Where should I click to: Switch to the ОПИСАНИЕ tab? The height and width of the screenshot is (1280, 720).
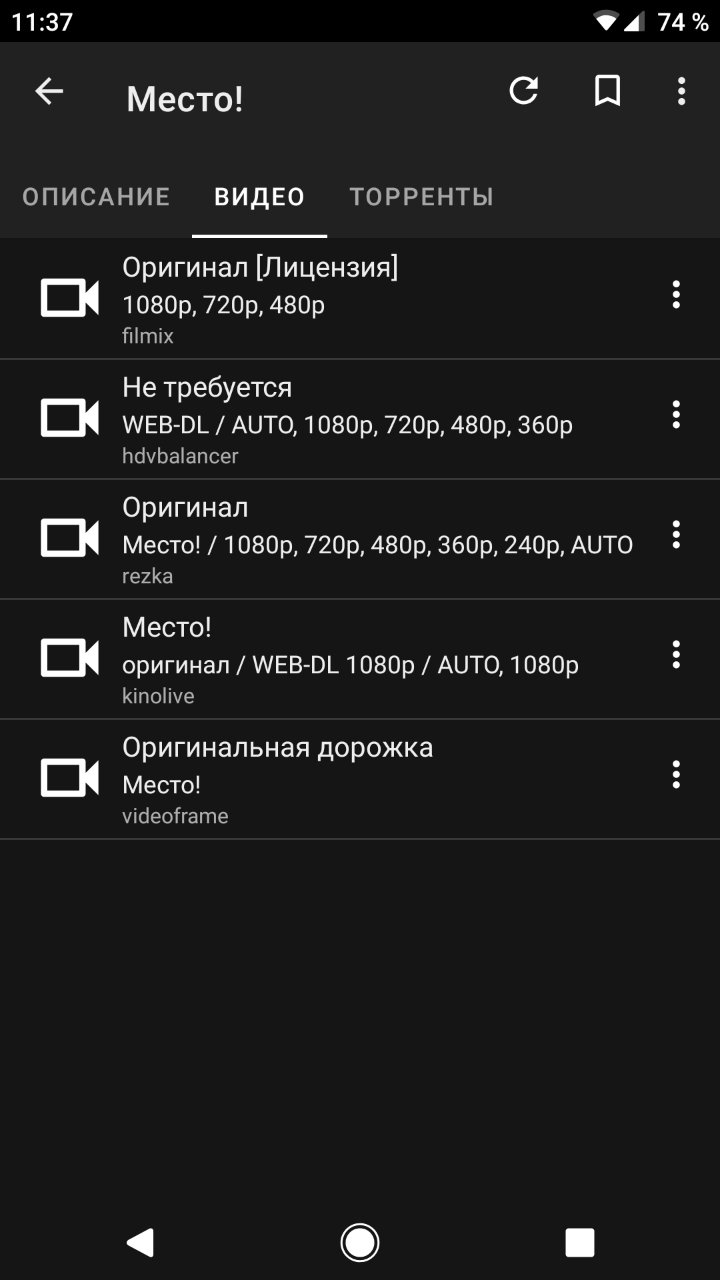[96, 197]
